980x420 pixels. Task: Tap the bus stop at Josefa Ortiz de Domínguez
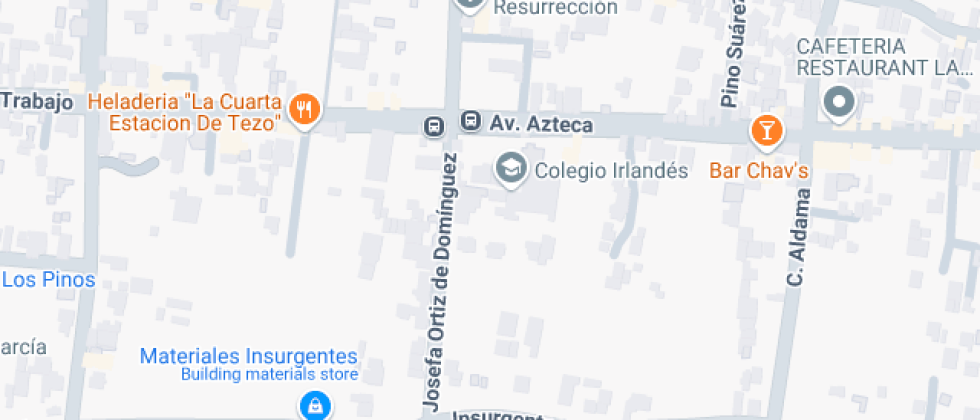pos(434,127)
